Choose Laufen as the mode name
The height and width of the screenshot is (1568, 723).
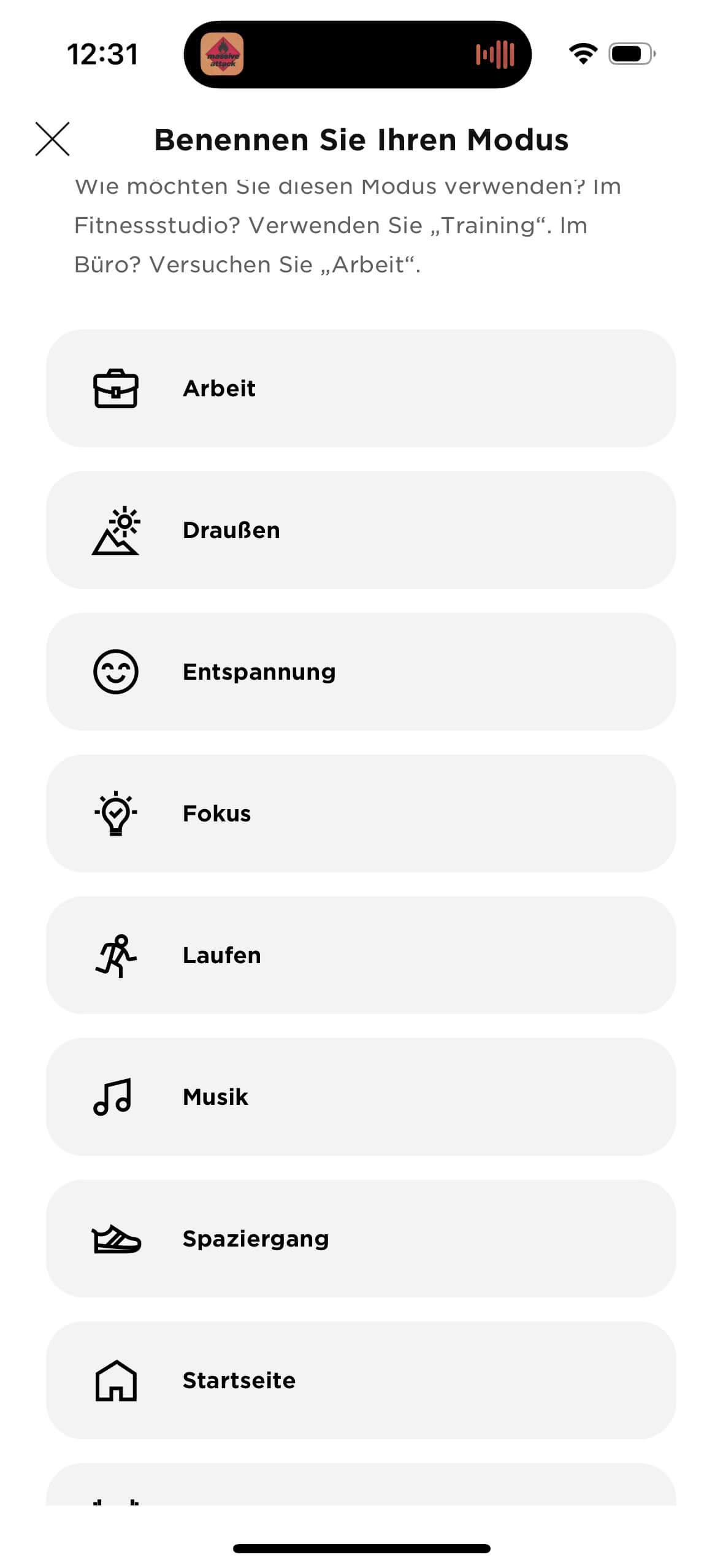(361, 955)
